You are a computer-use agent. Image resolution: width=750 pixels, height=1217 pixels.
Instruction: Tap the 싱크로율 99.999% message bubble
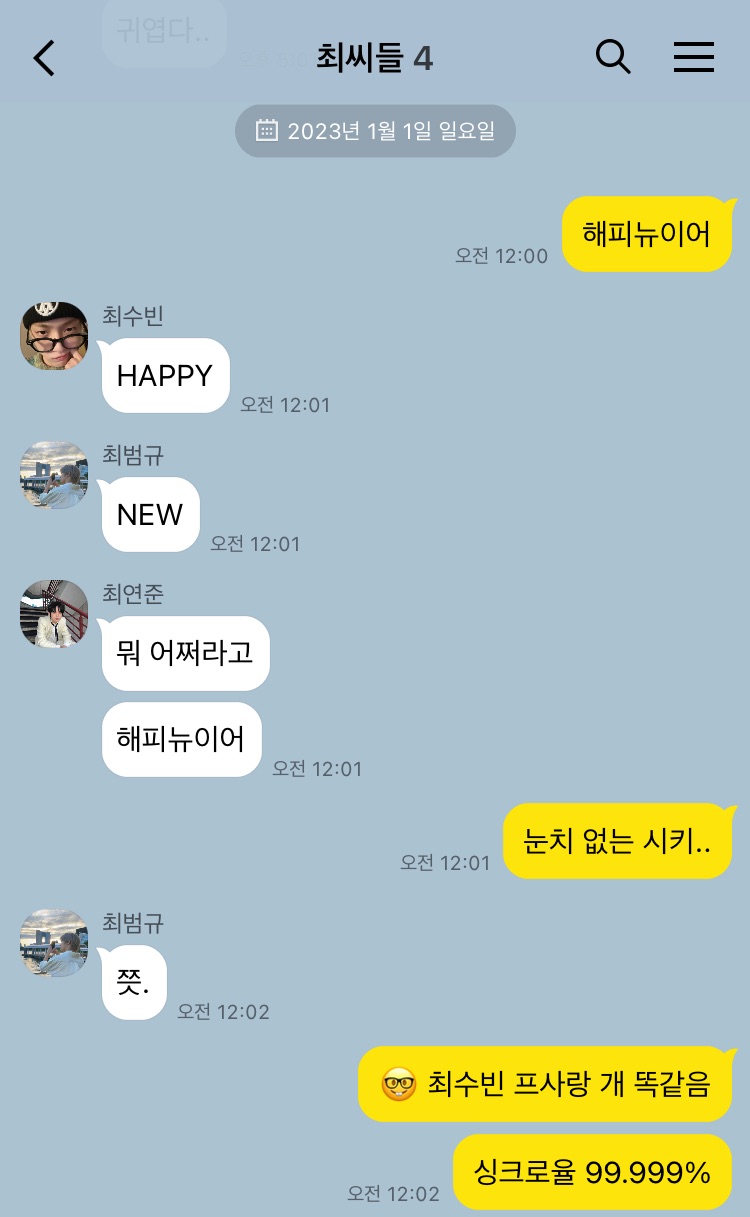[x=591, y=1170]
